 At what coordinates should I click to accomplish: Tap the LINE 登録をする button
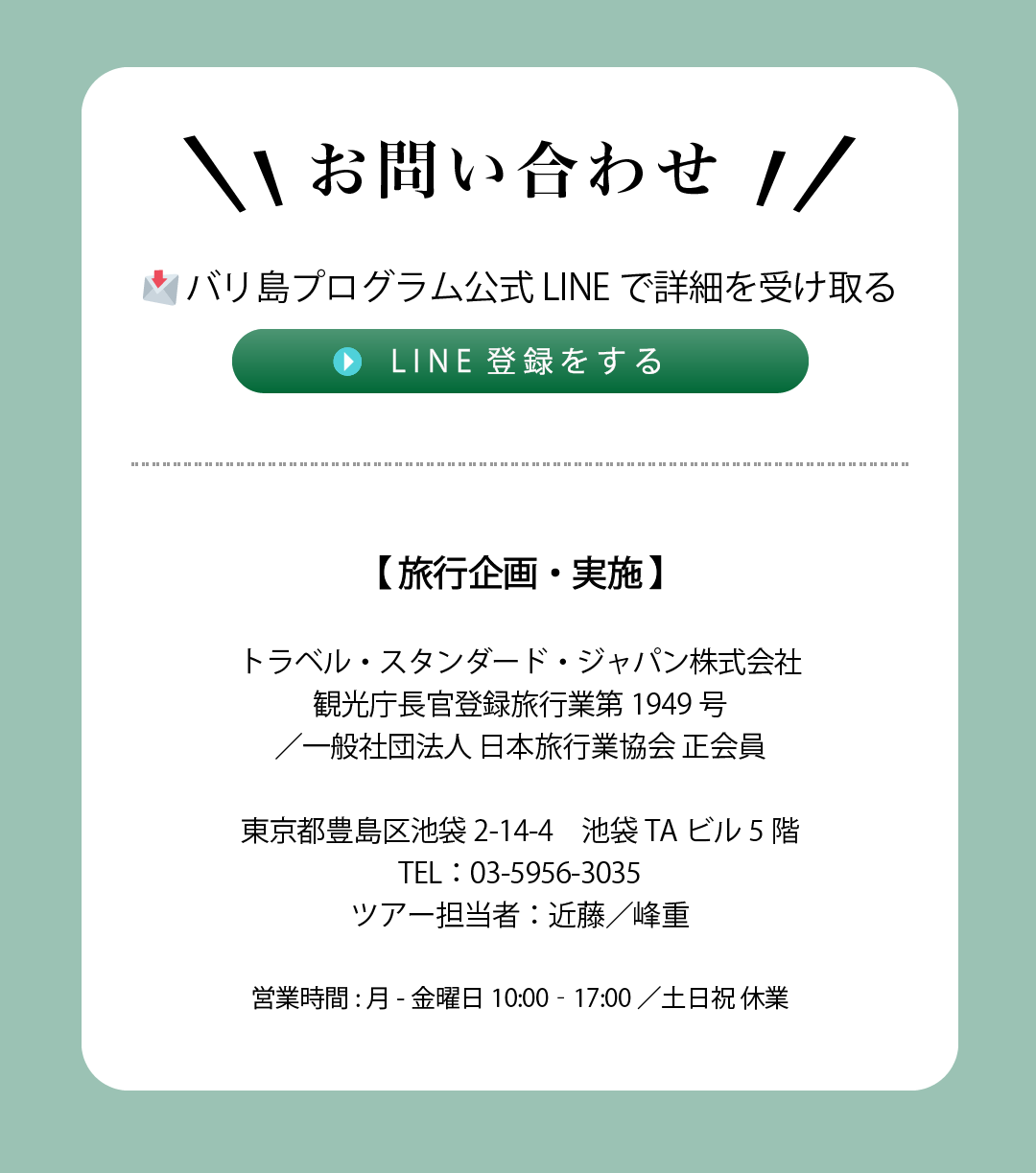click(520, 361)
